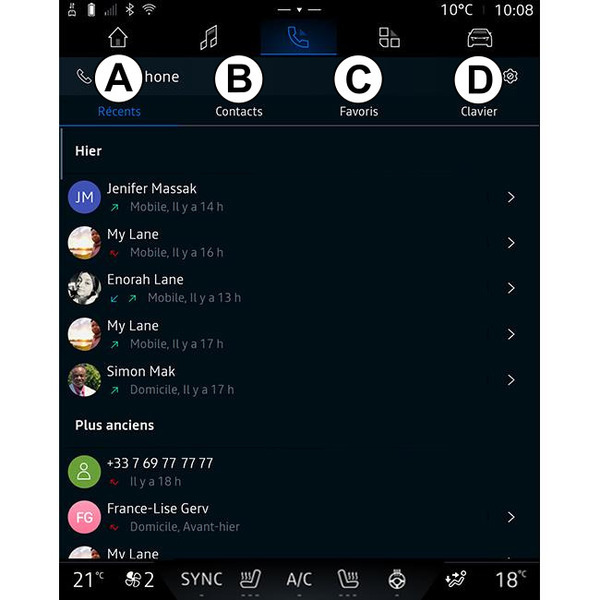Toggle SYNC climate mode
The height and width of the screenshot is (600, 600).
201,579
